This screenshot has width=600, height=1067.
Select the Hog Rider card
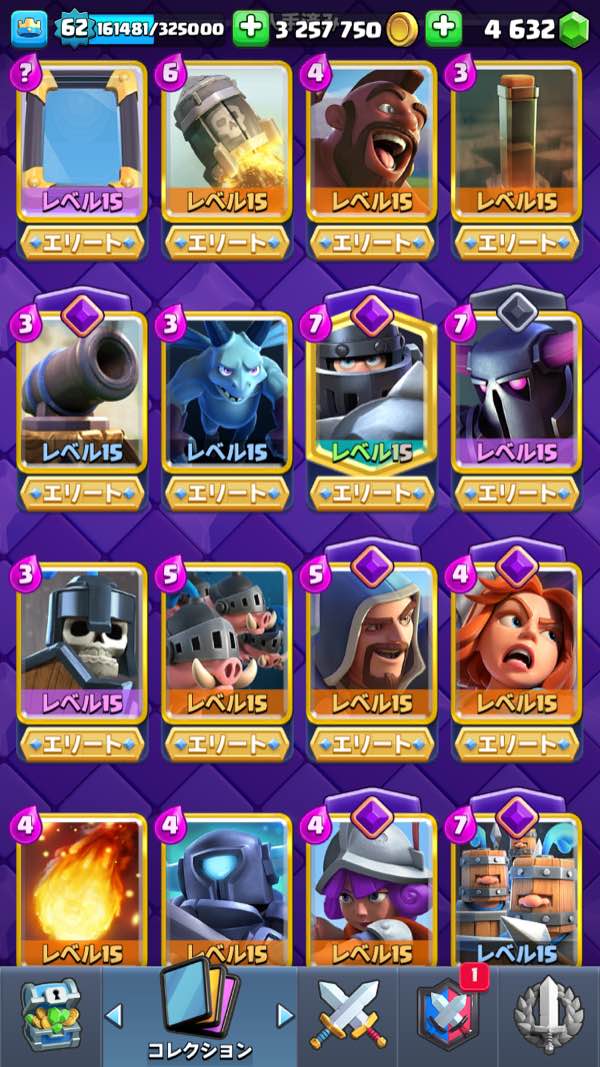372,140
